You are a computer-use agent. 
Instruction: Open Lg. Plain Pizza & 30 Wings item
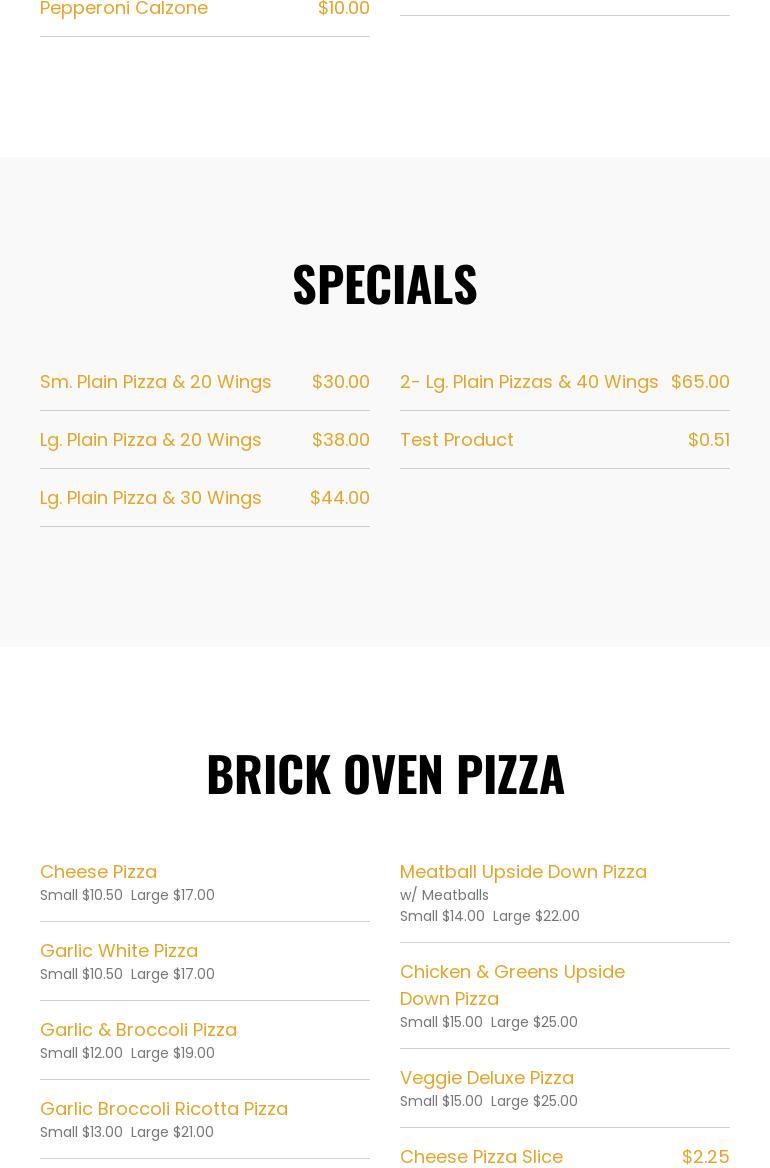[x=151, y=498]
